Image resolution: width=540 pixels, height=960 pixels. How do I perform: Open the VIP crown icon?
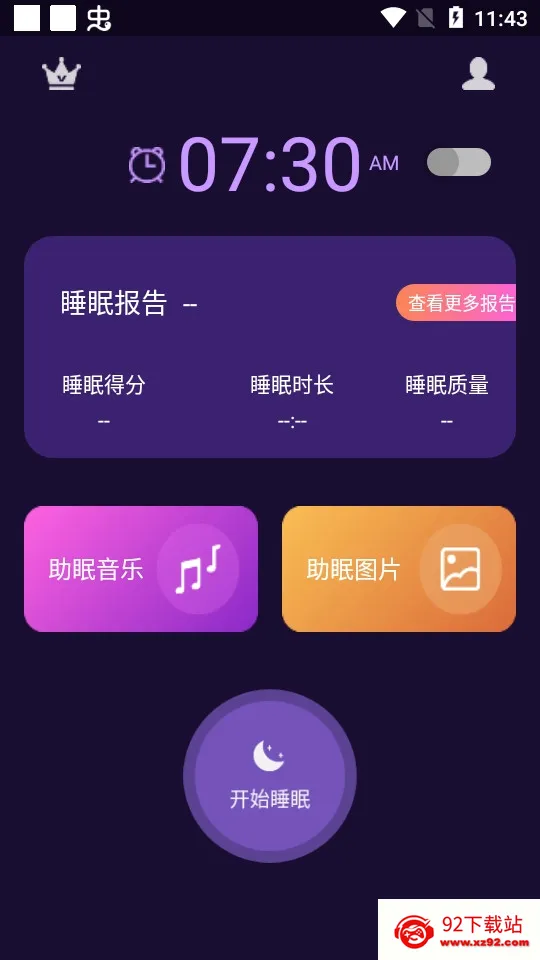point(61,74)
